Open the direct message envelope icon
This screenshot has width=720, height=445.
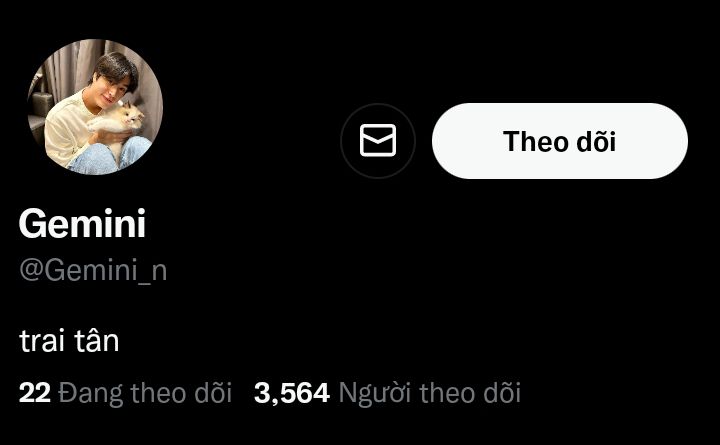tap(377, 141)
